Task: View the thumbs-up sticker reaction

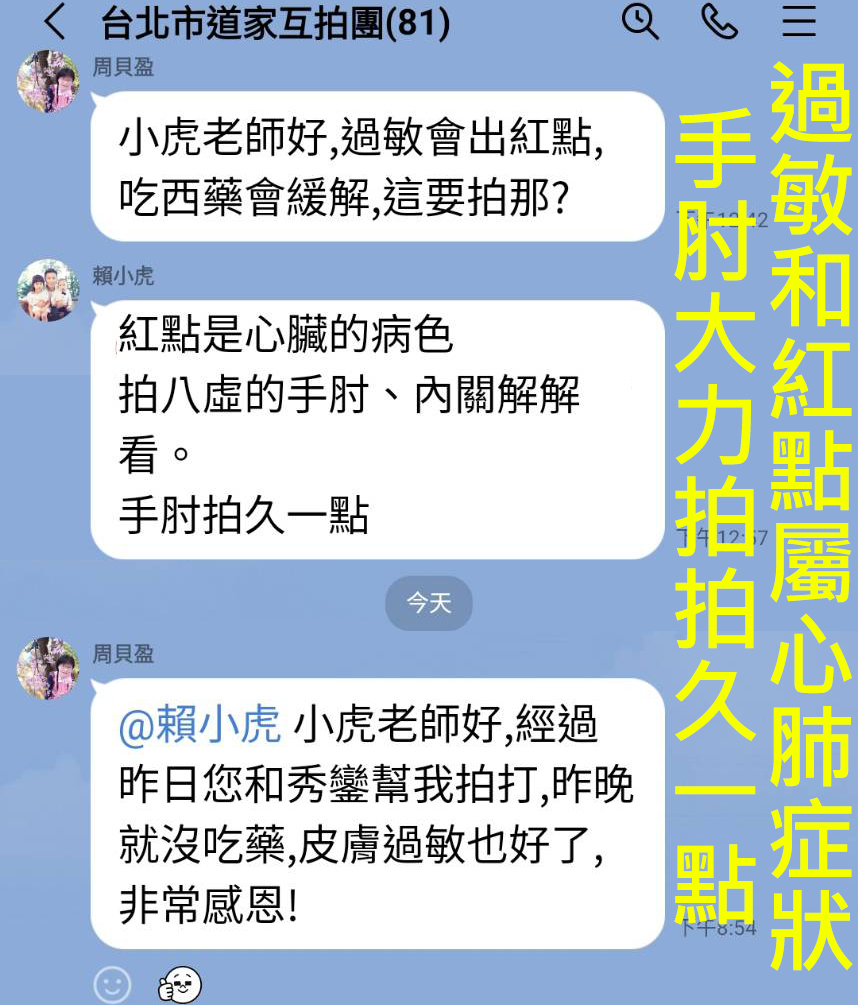Action: pyautogui.click(x=180, y=985)
